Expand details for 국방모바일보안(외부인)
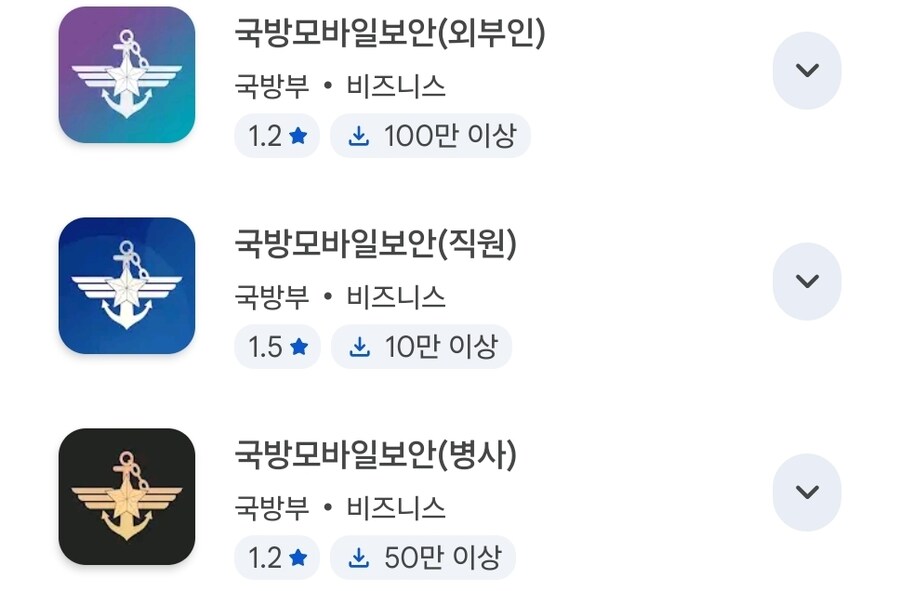Screen dimensions: 900x591 [x=806, y=70]
